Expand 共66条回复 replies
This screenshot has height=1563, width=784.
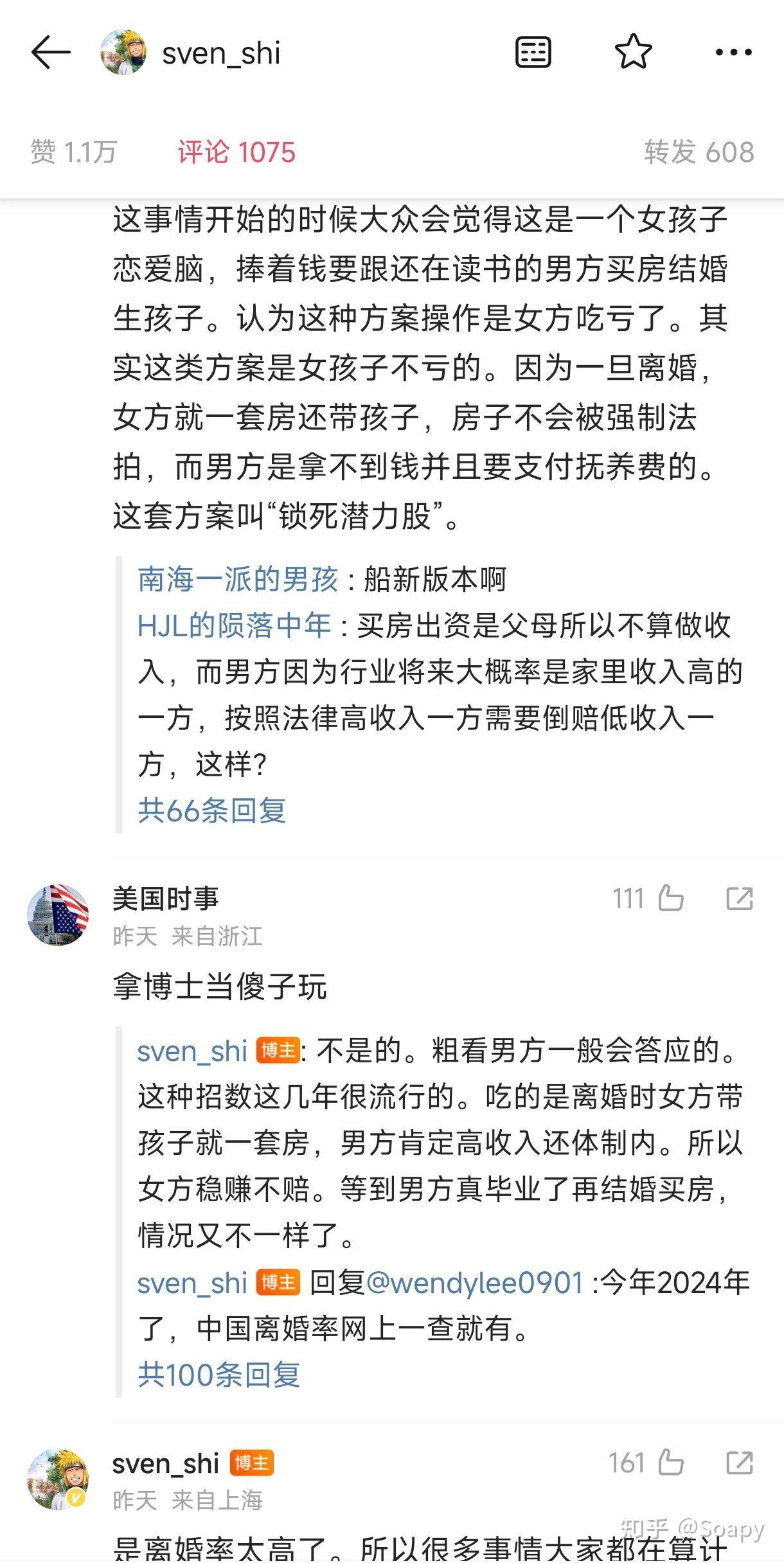pyautogui.click(x=211, y=810)
